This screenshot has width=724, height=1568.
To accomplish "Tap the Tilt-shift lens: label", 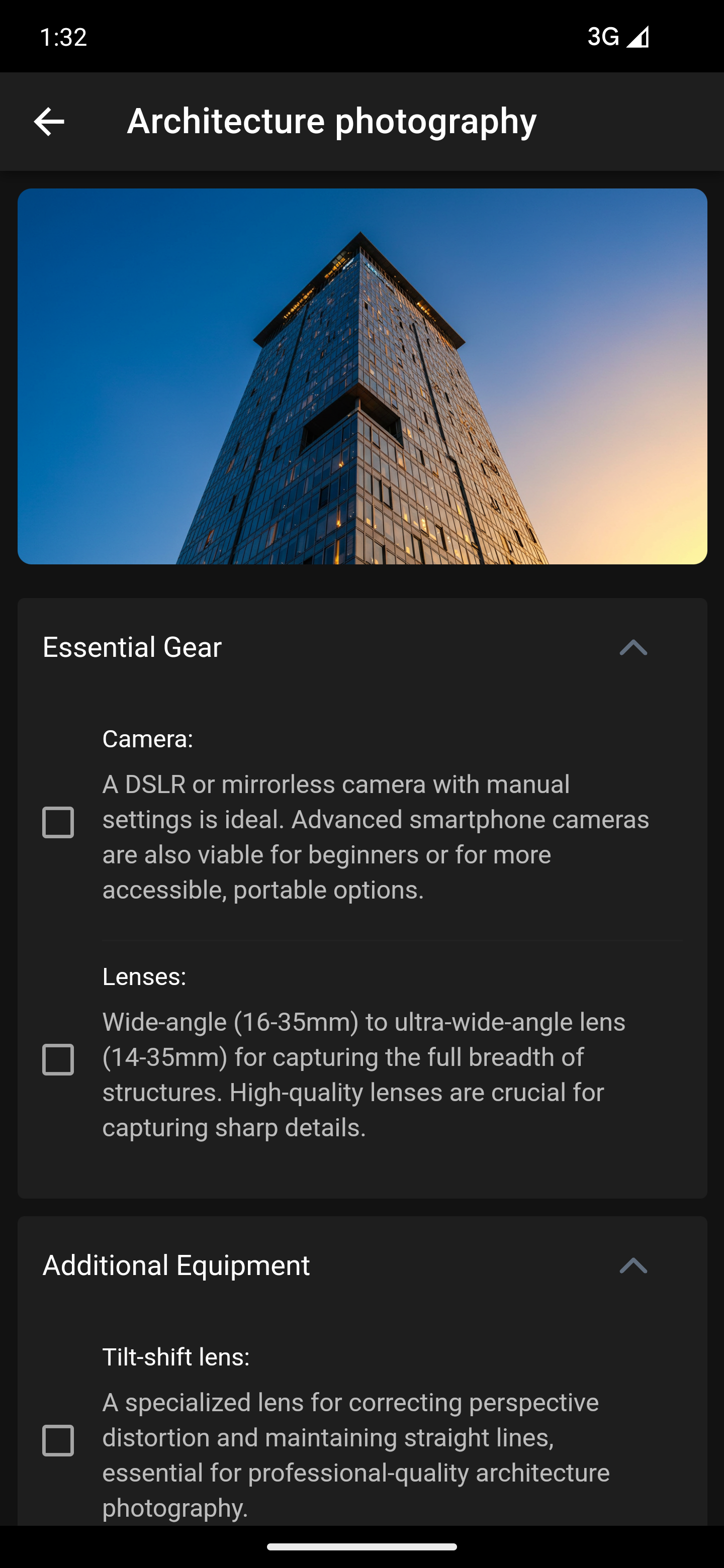I will tap(176, 1357).
